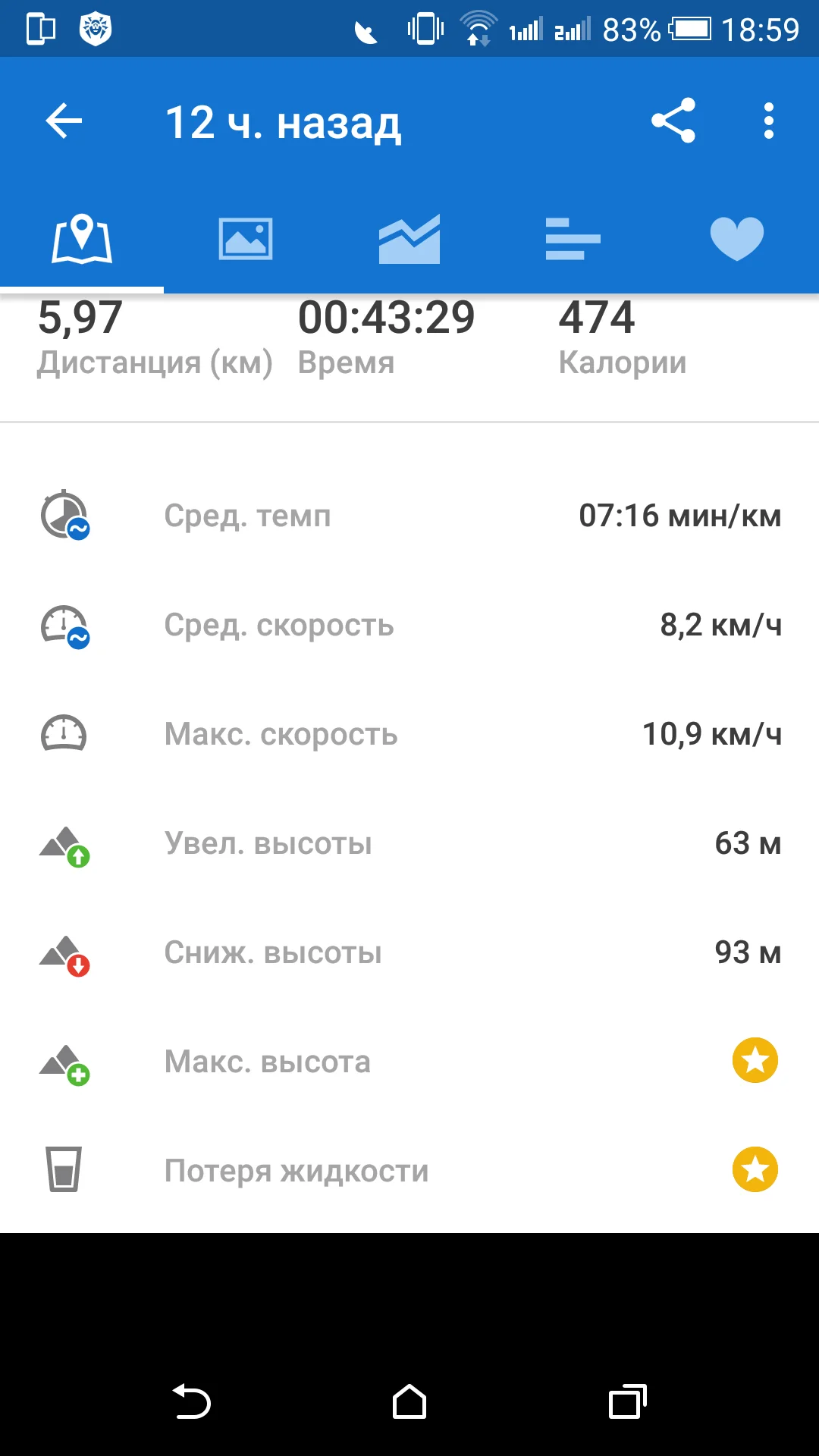Unlock premium star next to Макс. высота
This screenshot has width=819, height=1456.
755,1060
